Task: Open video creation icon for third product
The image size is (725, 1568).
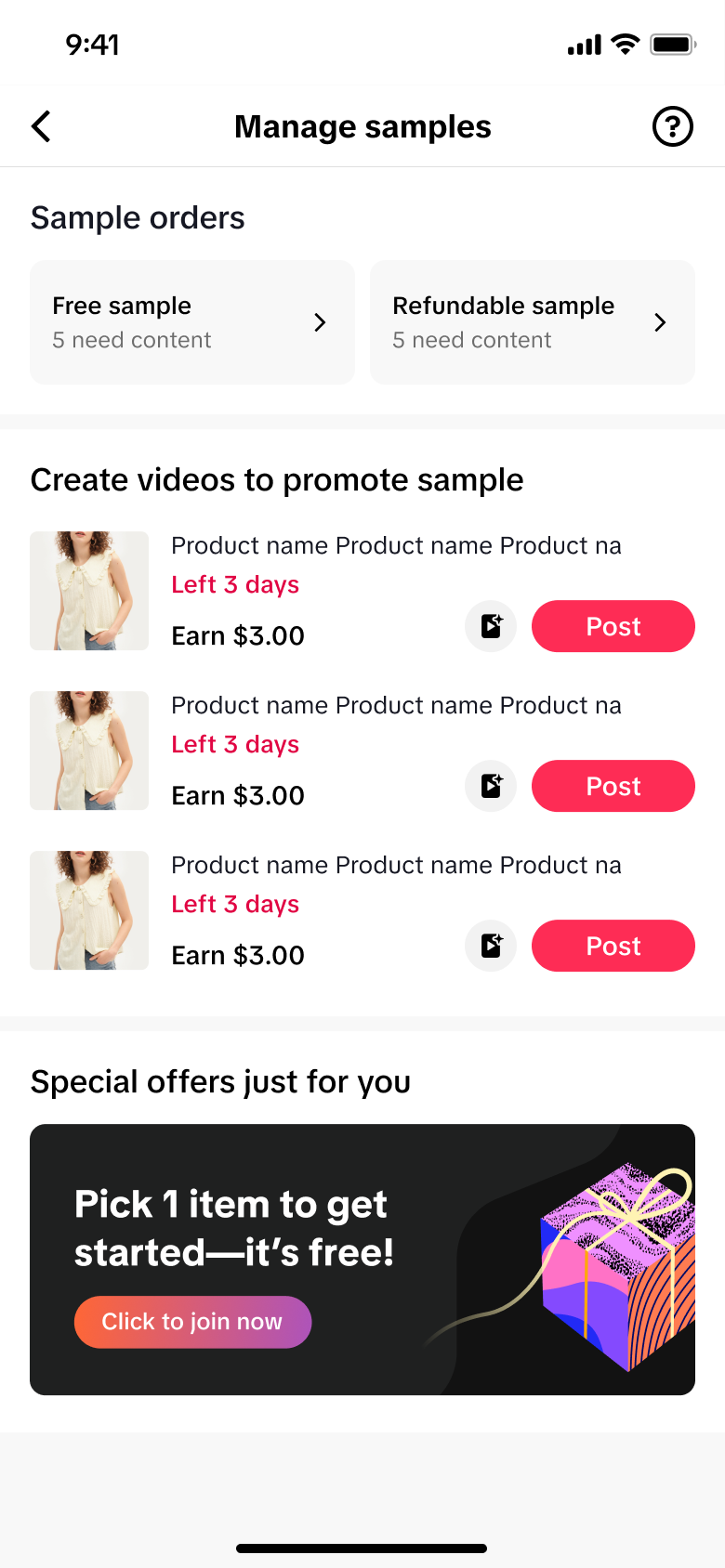Action: tap(491, 946)
